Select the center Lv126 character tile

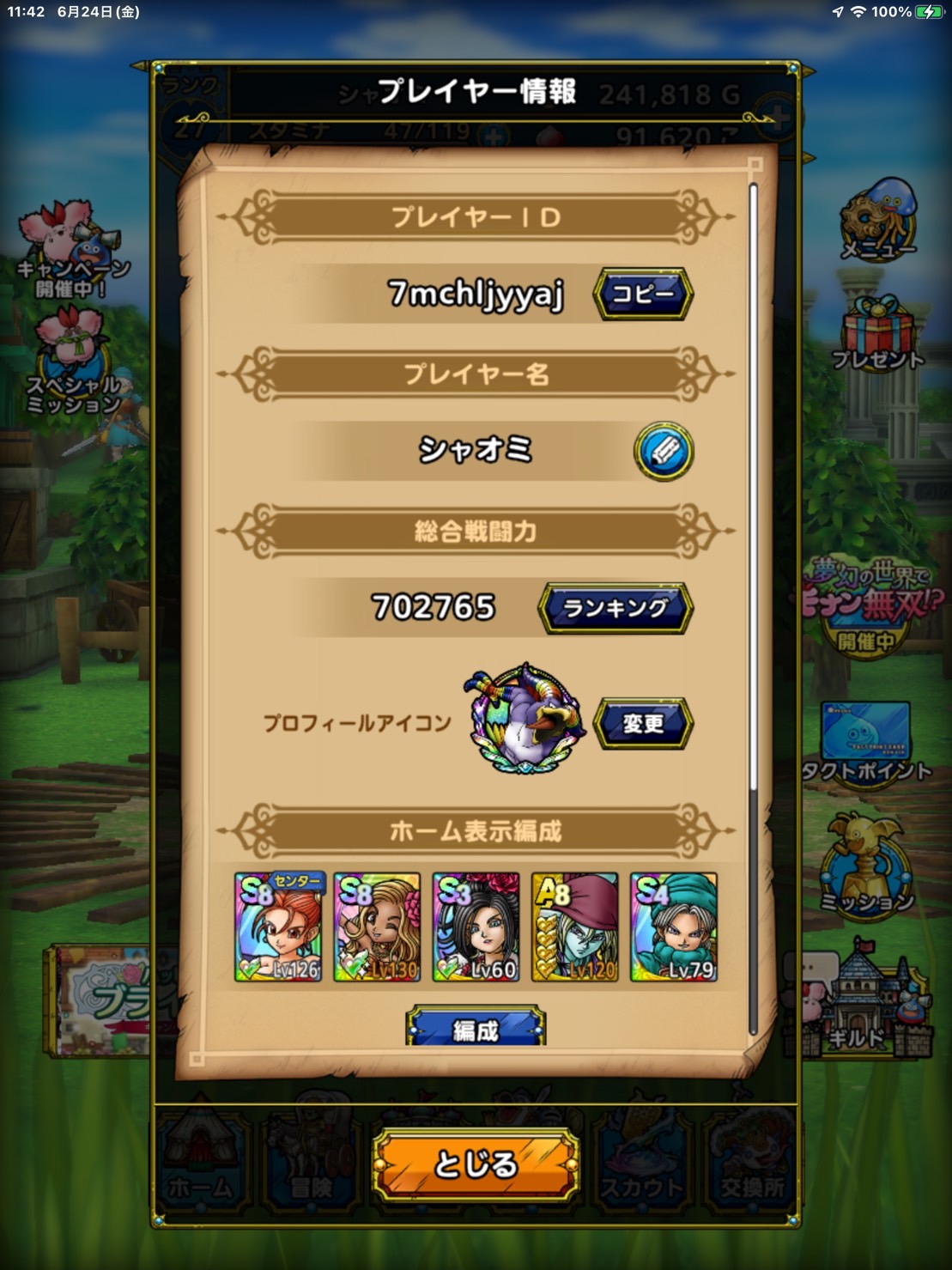point(279,927)
